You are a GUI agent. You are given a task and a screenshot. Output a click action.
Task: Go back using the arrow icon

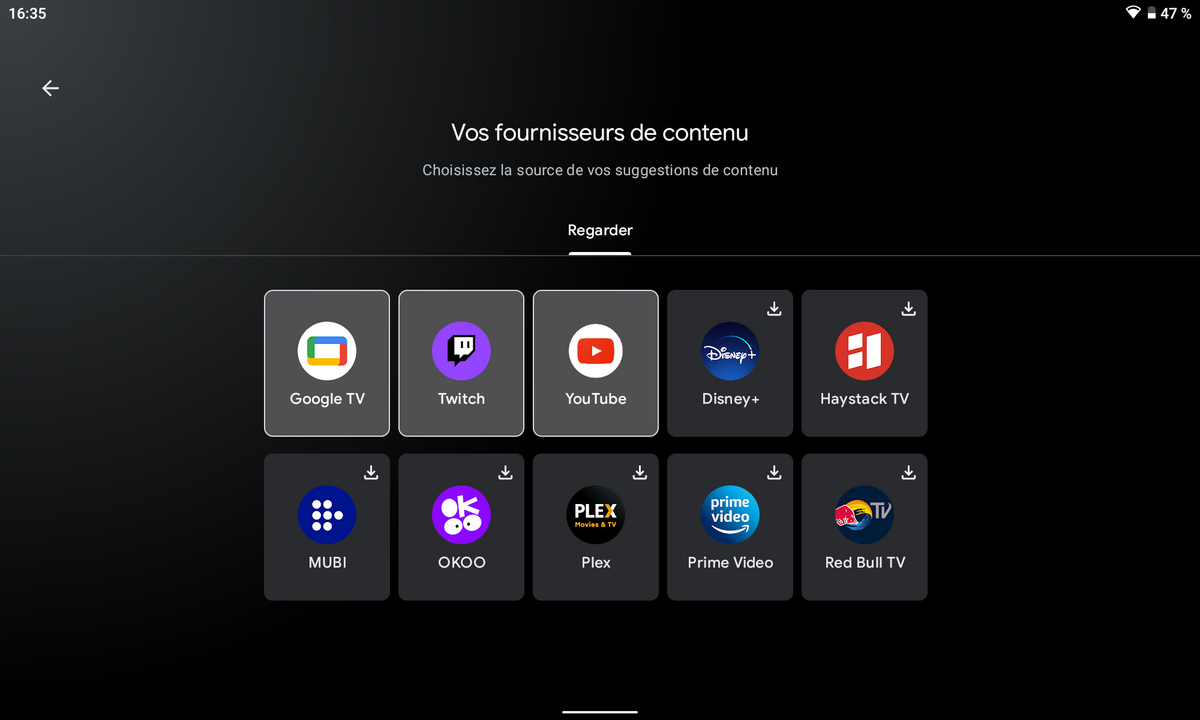[50, 88]
